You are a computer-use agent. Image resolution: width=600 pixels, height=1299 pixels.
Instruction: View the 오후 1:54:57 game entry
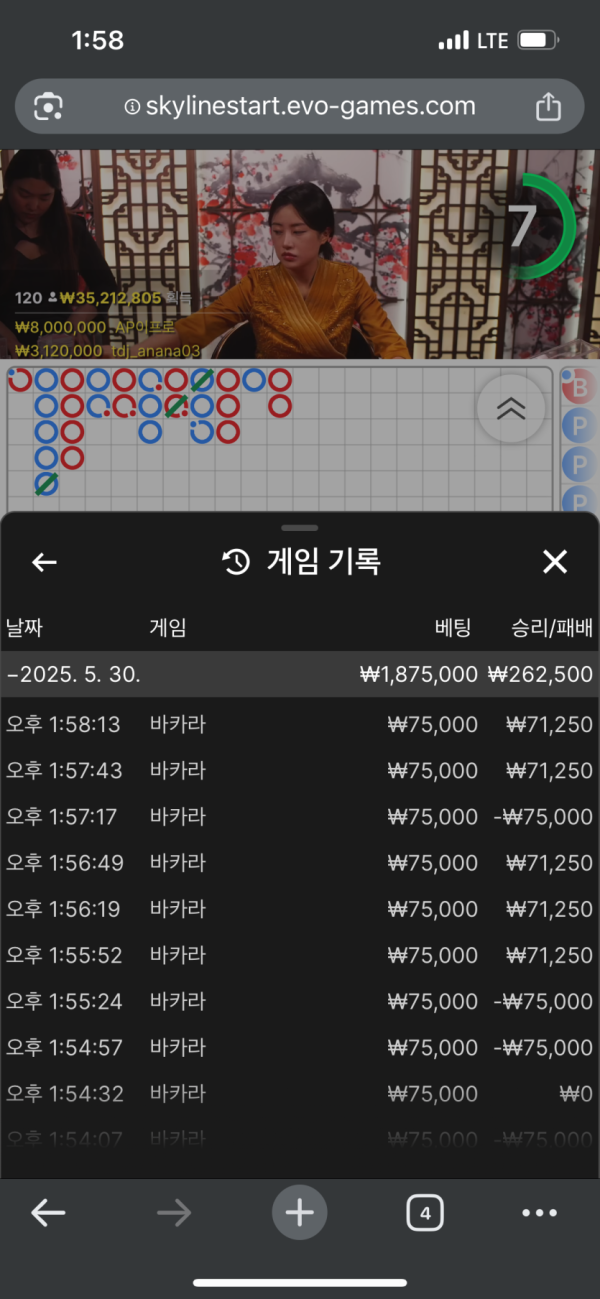pos(300,1048)
